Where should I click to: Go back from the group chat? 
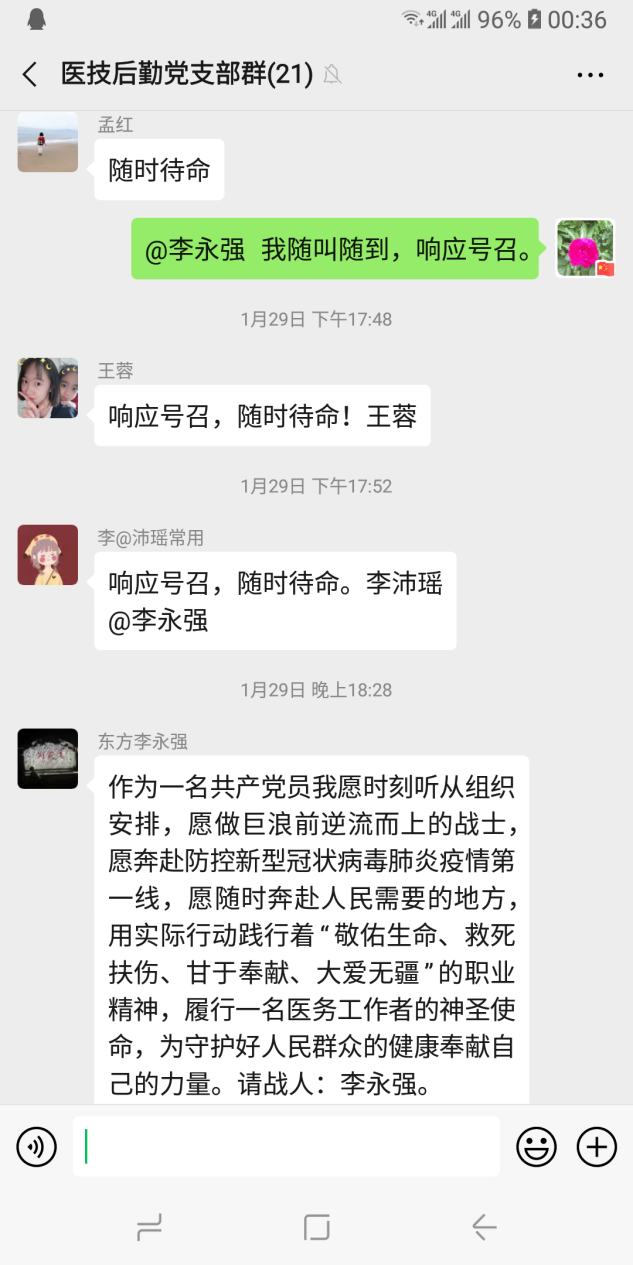coord(30,74)
